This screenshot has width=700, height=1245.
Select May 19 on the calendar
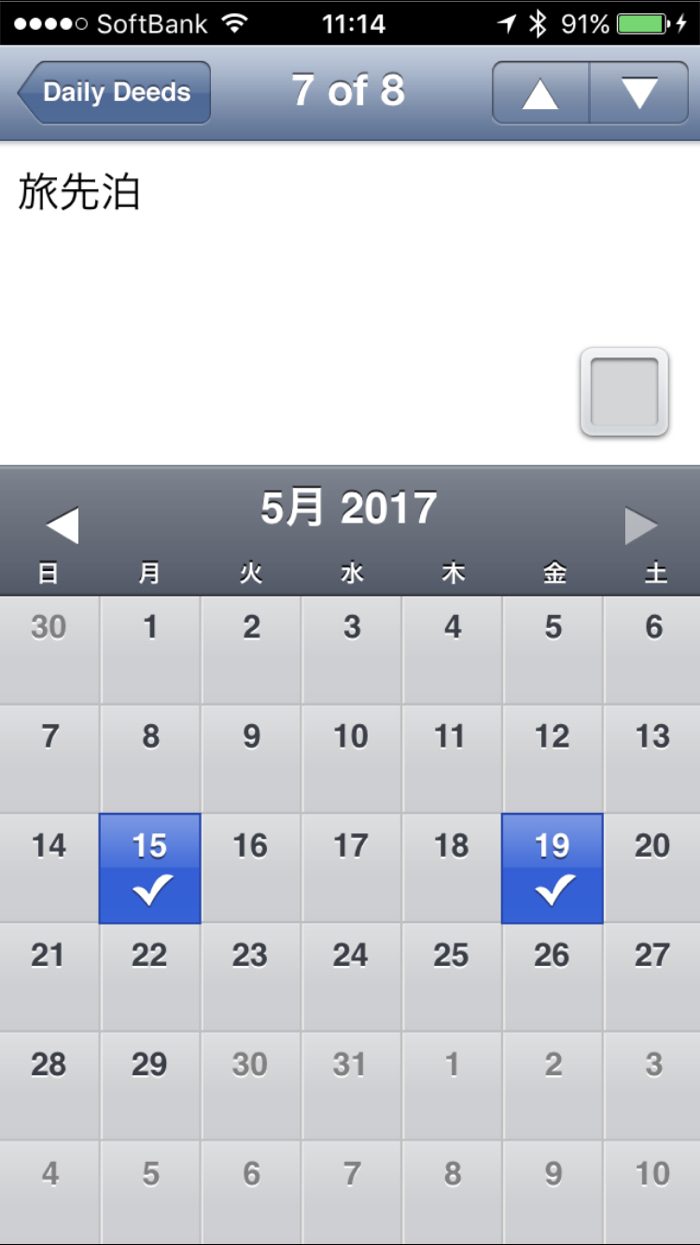552,867
